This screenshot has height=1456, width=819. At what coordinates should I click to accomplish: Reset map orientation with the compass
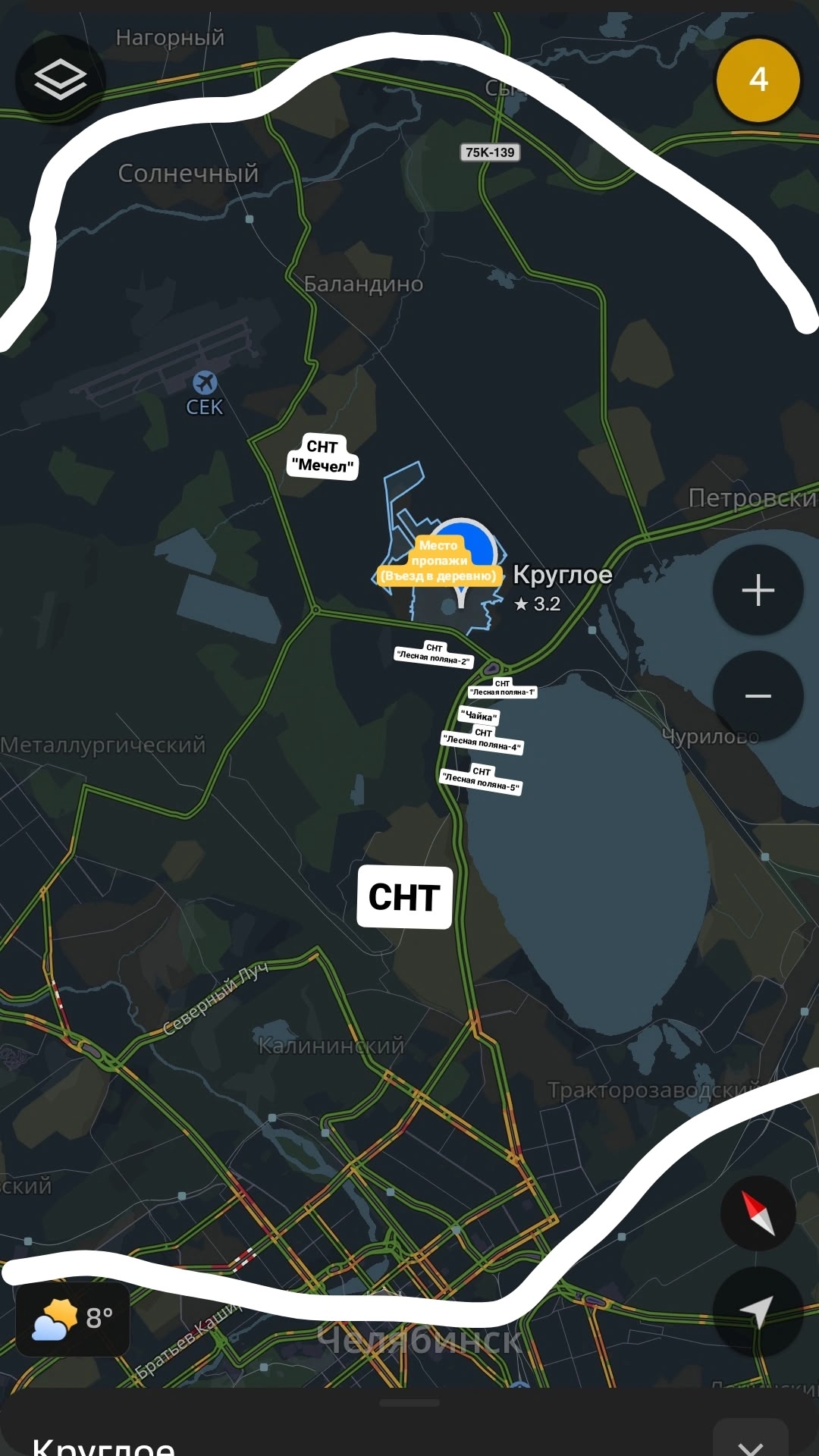tap(758, 1213)
